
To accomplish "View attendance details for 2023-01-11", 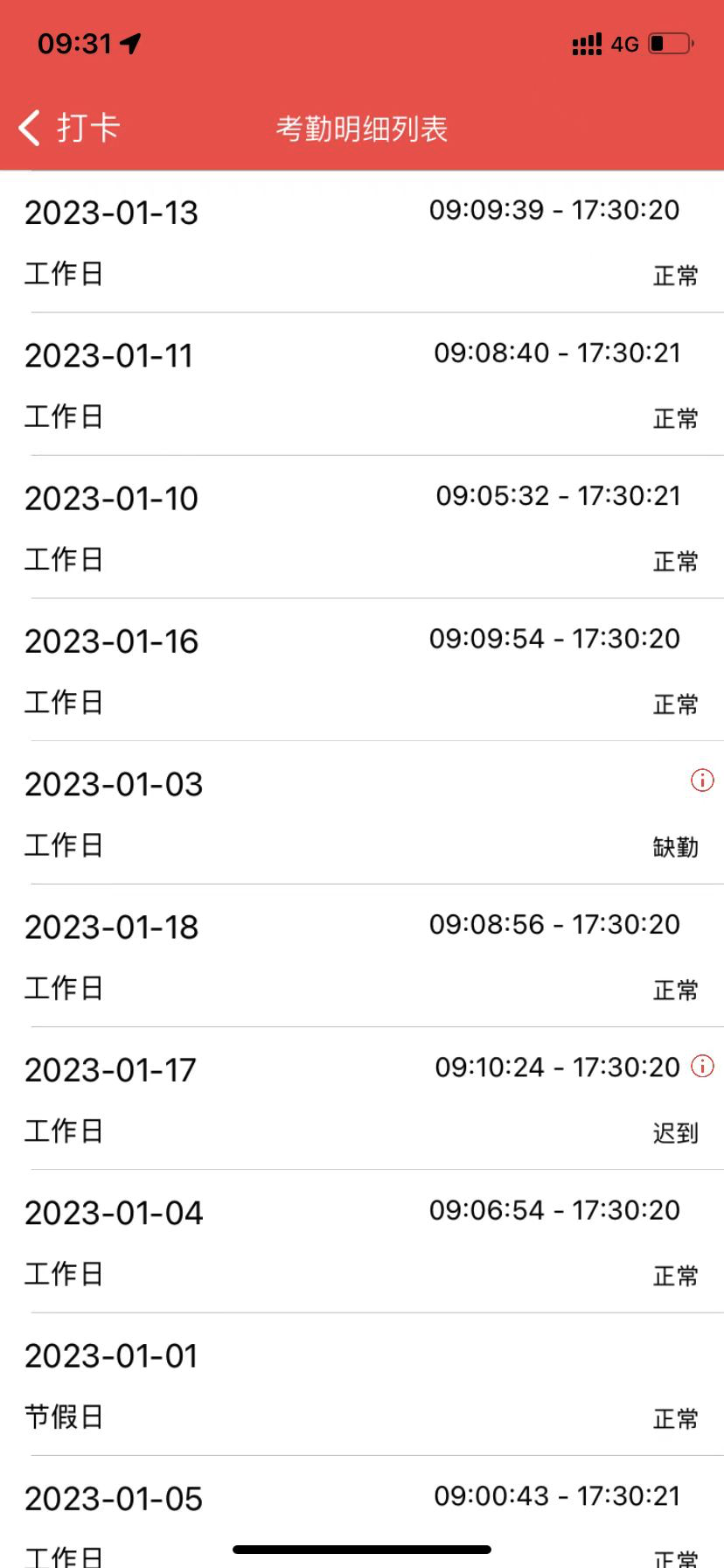I will pyautogui.click(x=362, y=384).
